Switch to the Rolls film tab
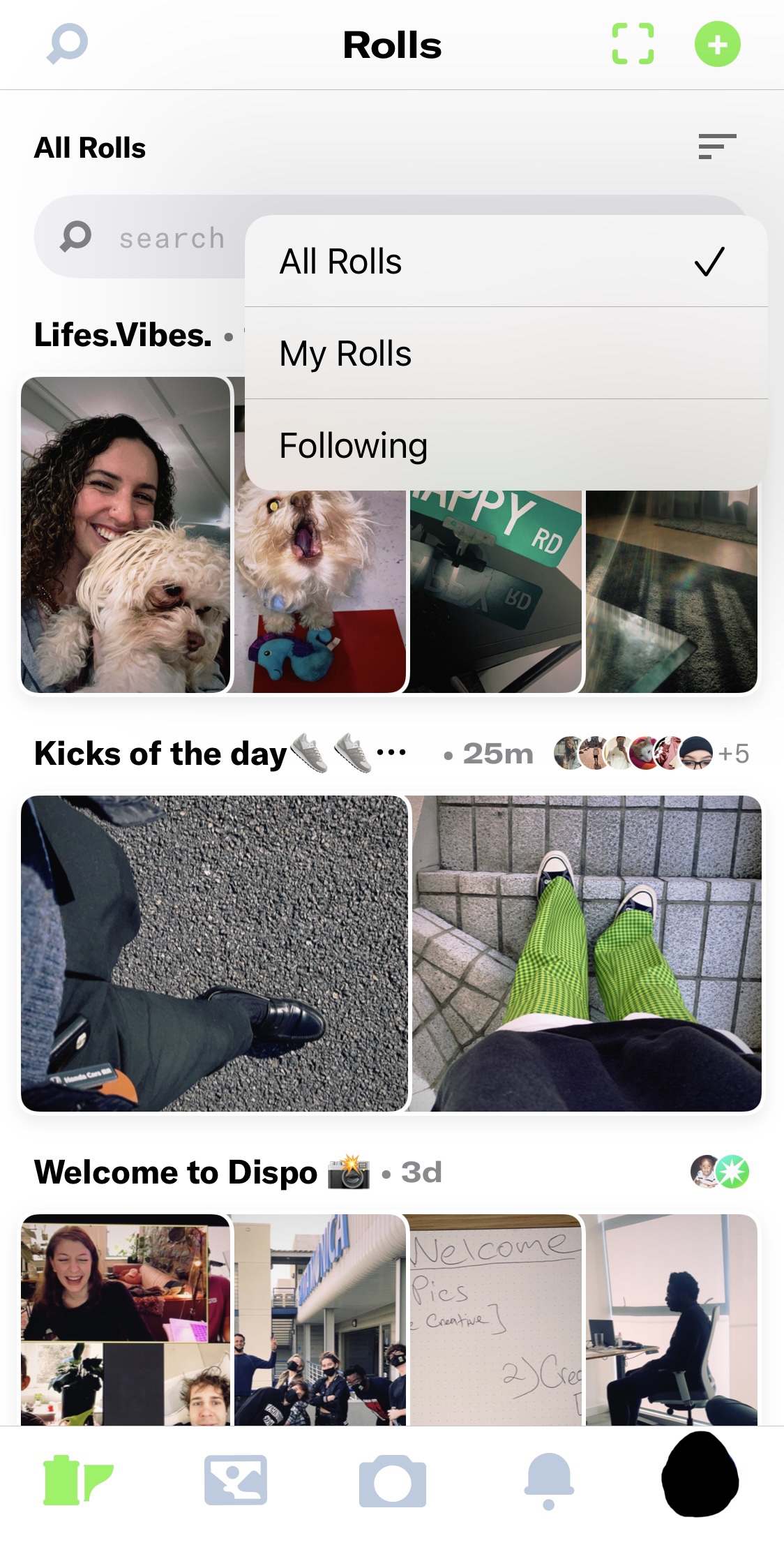The image size is (784, 1552). [77, 1479]
